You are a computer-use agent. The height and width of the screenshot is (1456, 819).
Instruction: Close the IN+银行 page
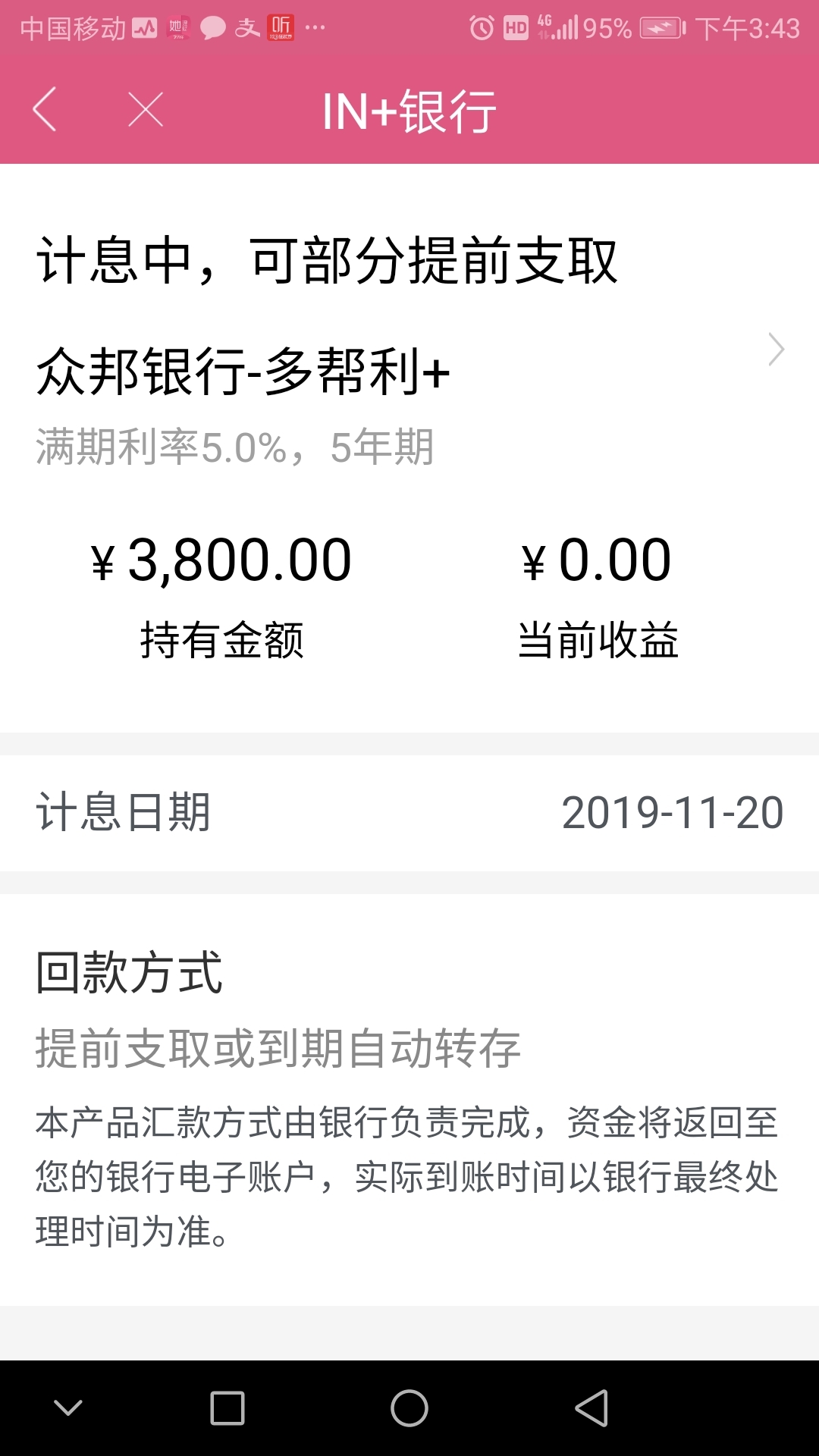point(146,110)
